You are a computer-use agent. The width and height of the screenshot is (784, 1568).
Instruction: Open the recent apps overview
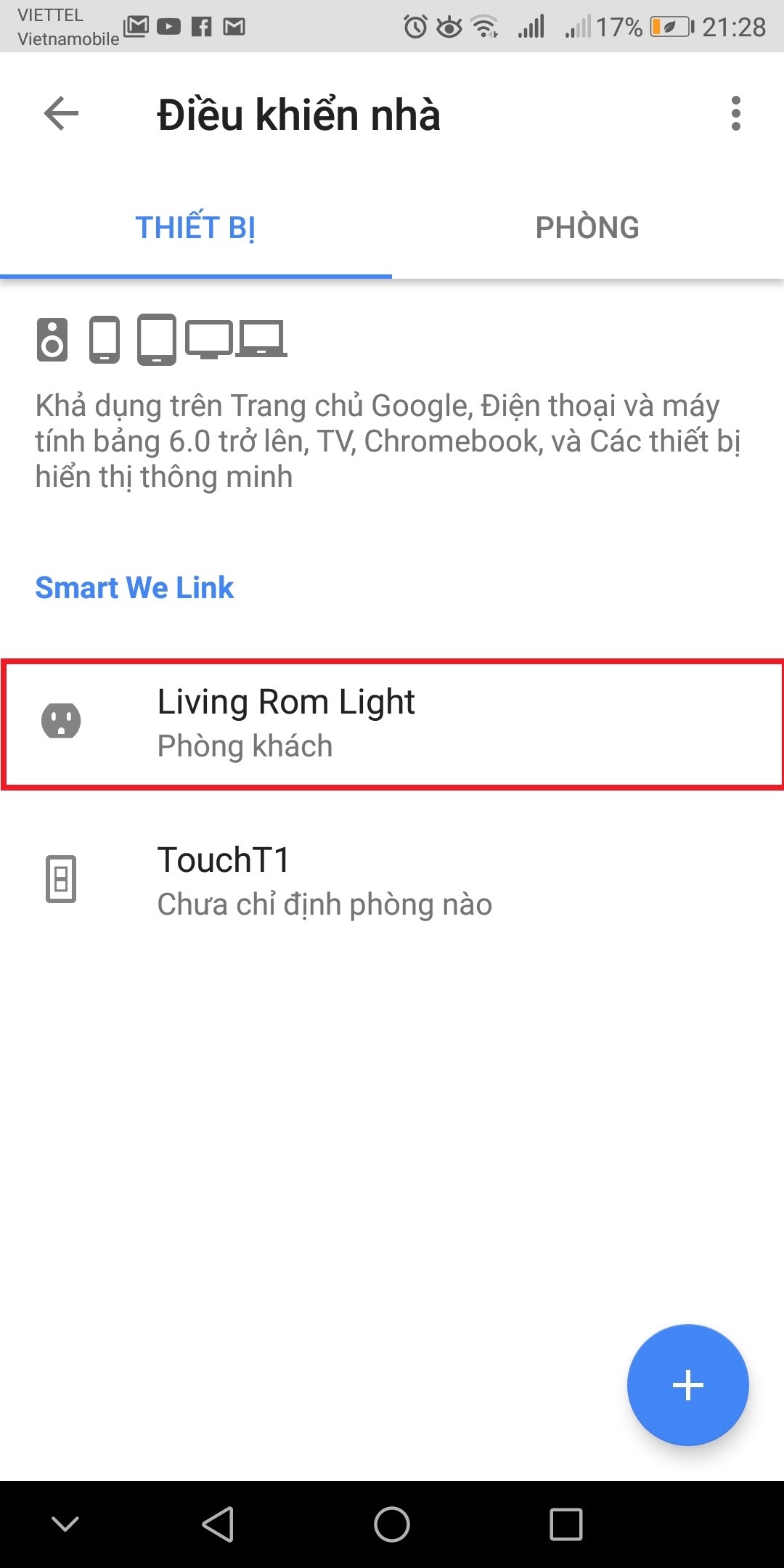(x=565, y=1524)
